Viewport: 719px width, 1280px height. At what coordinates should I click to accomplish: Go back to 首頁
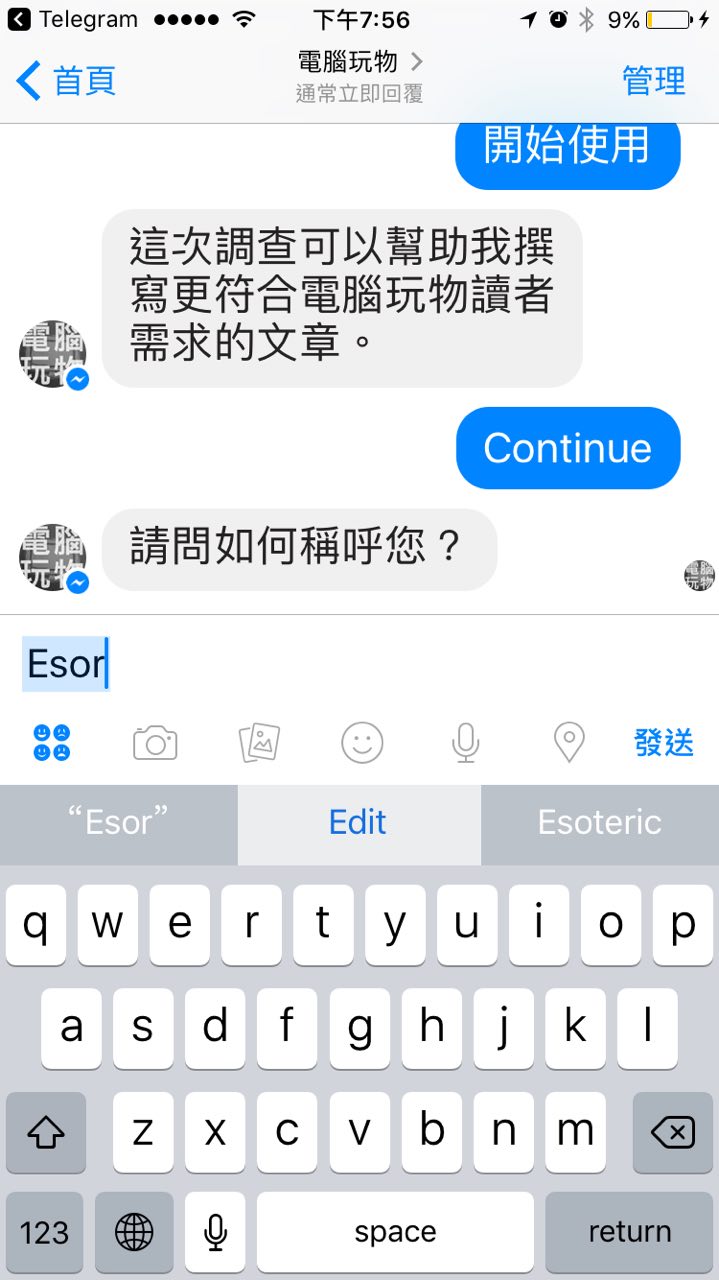click(x=66, y=81)
